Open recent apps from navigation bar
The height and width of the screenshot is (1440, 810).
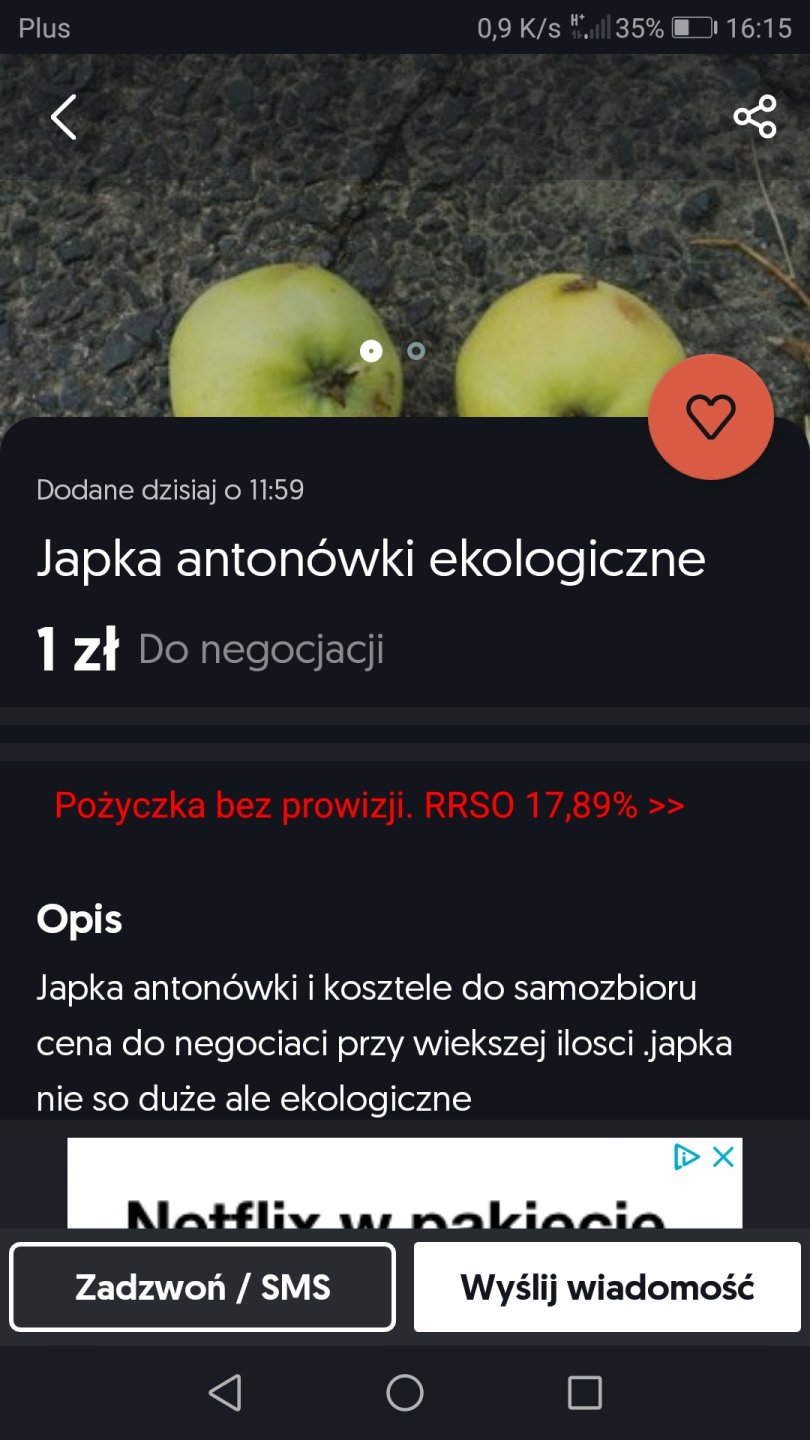(584, 1392)
